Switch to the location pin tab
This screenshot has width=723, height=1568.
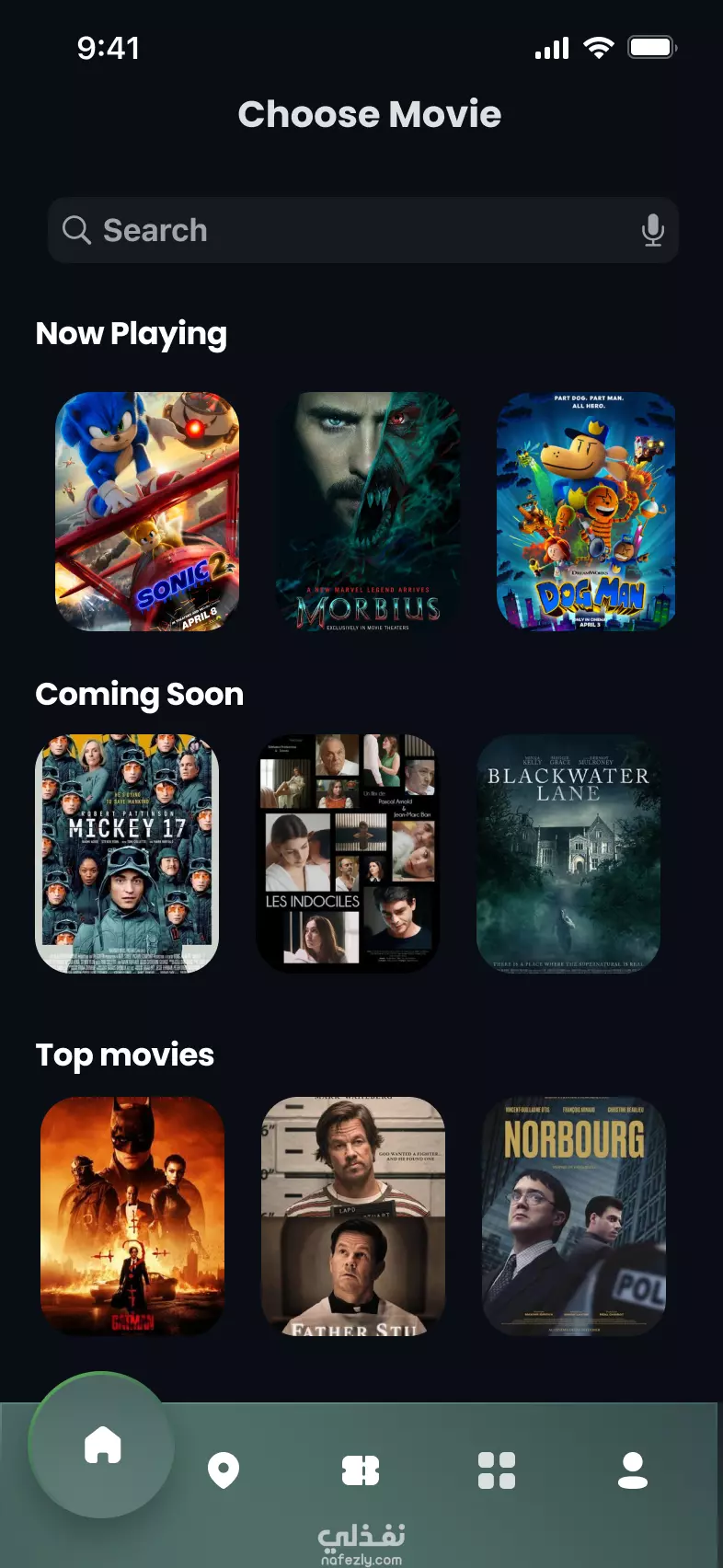click(224, 1470)
